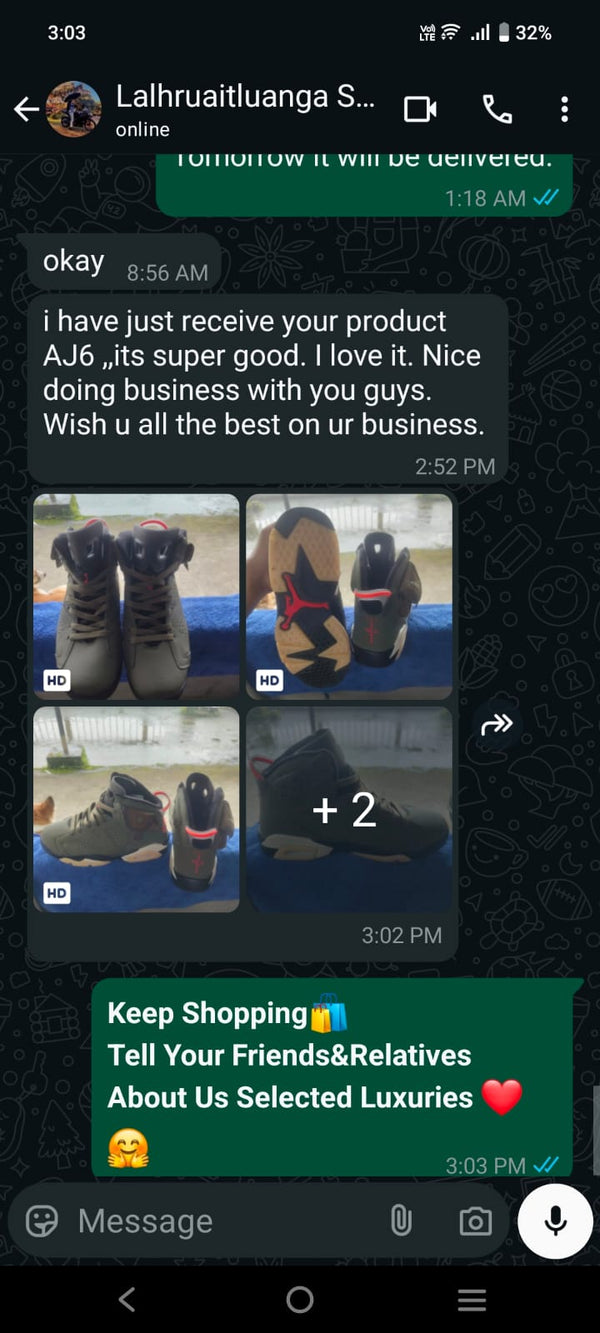Forward the shoe photo album
600x1333 pixels.
(x=496, y=725)
